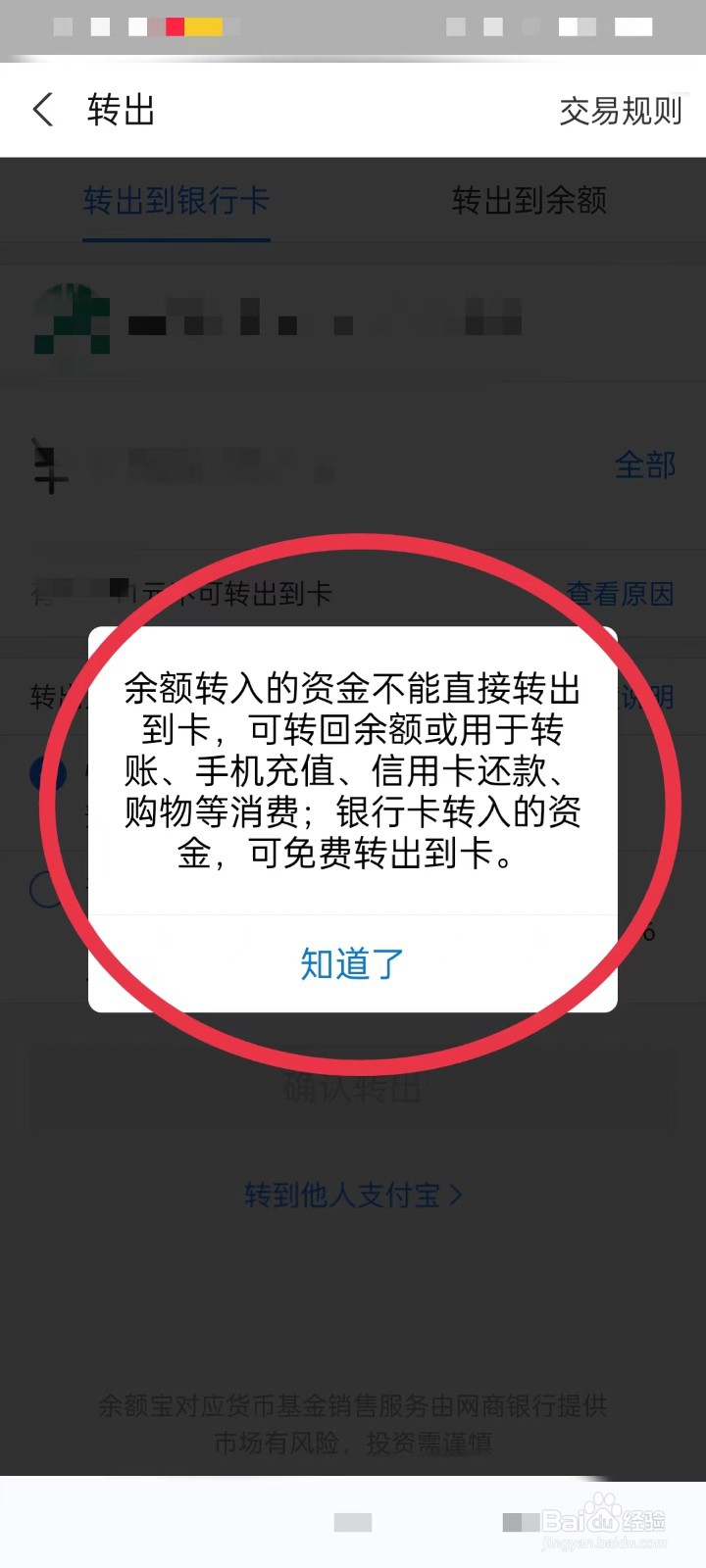Select the 转出到银行卡 tab
This screenshot has height=1568, width=706.
coord(176,201)
